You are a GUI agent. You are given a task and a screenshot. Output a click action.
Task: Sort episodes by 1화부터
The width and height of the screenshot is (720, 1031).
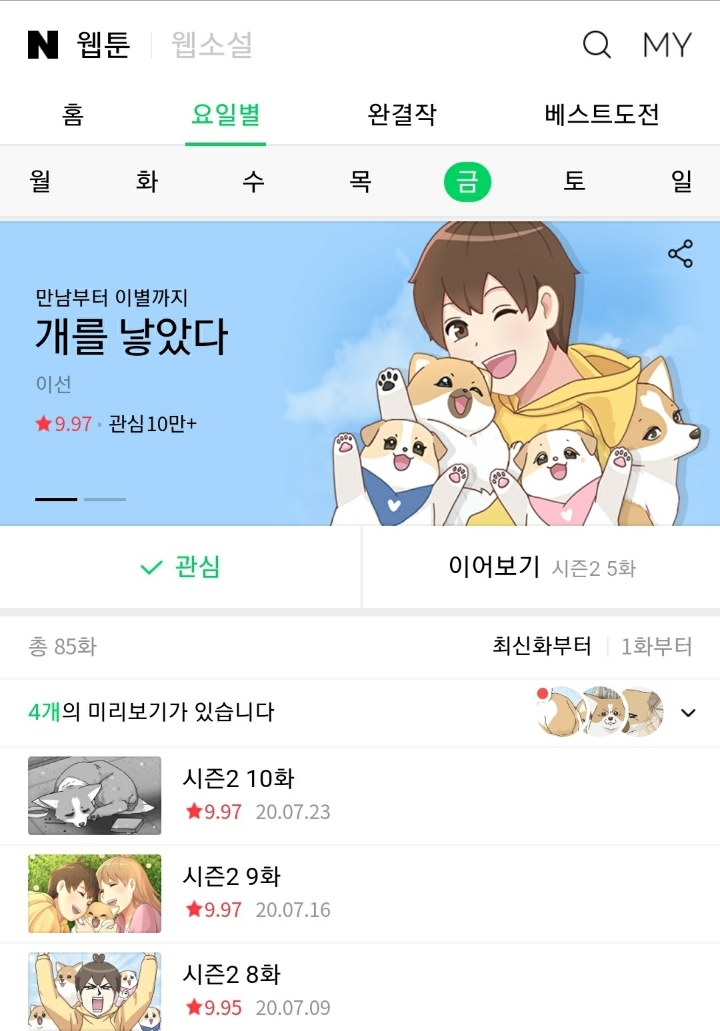tap(656, 646)
